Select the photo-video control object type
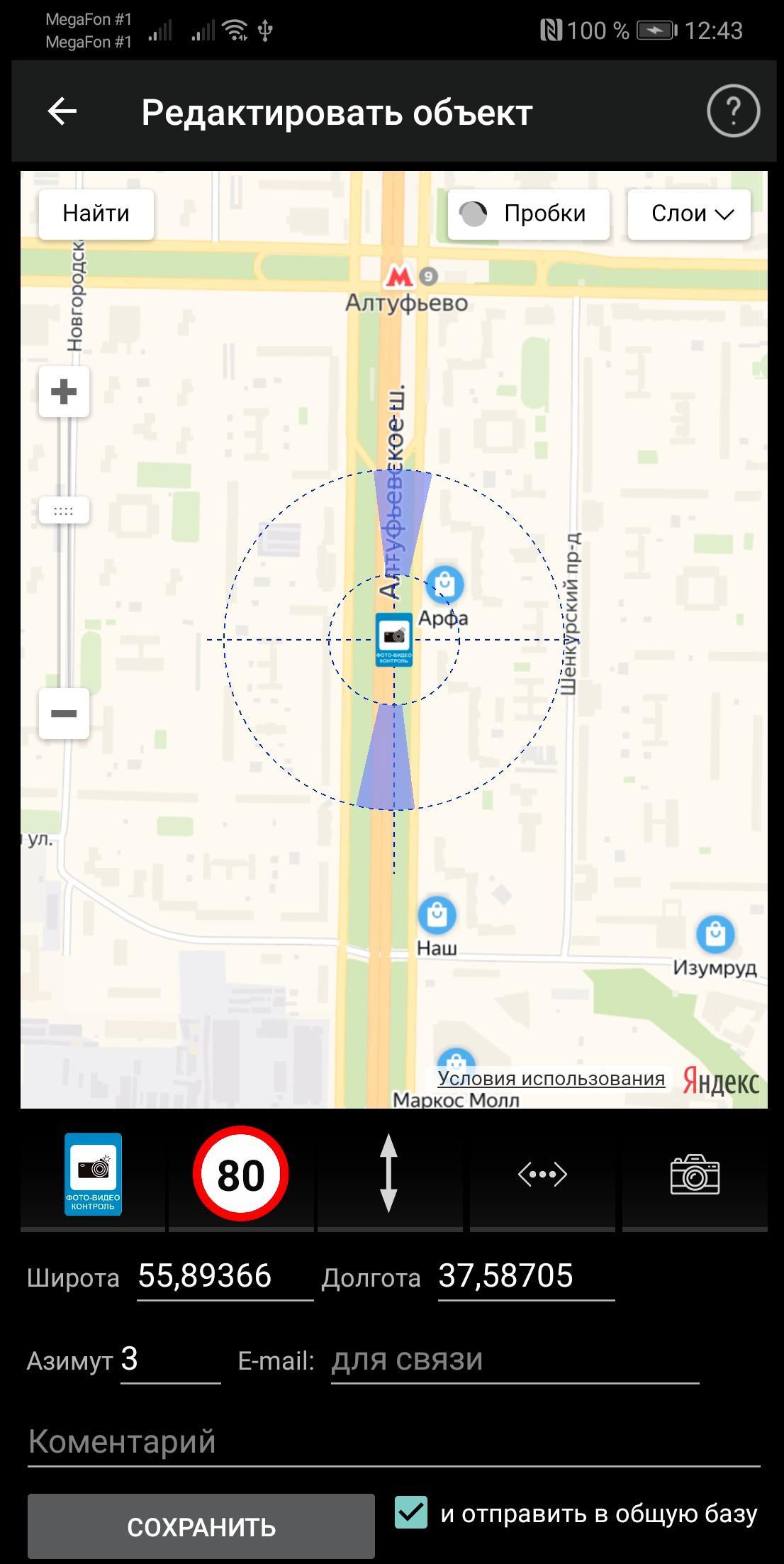The width and height of the screenshot is (784, 1564). coord(93,1174)
